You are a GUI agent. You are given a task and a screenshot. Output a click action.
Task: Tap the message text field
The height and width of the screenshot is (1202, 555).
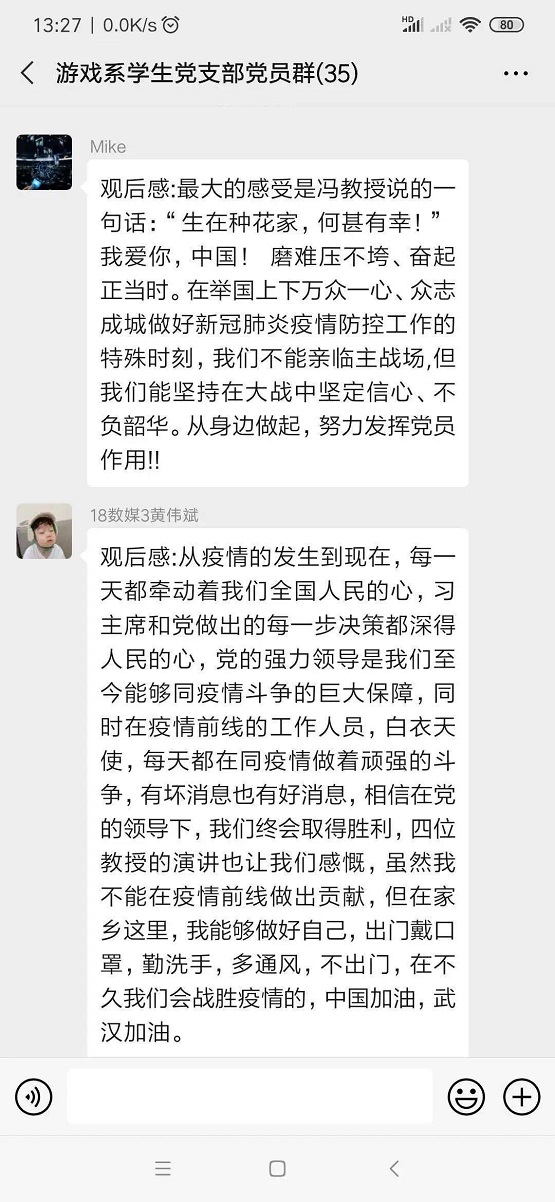point(250,1097)
